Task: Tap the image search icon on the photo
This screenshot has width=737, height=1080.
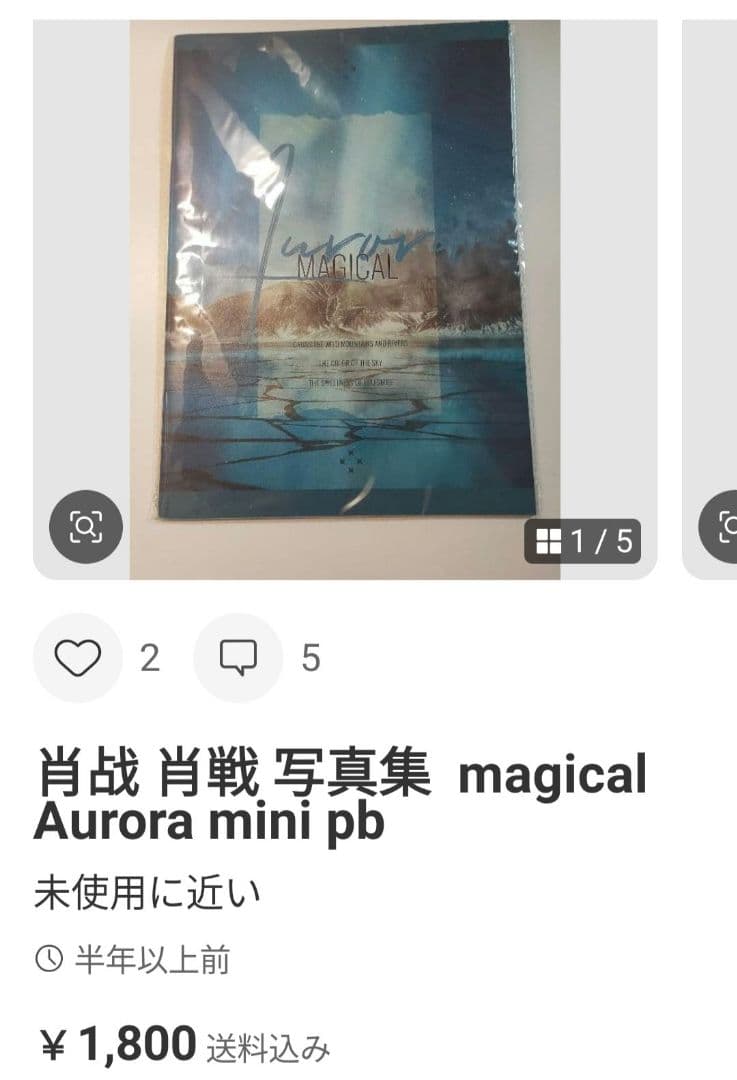Action: point(86,527)
